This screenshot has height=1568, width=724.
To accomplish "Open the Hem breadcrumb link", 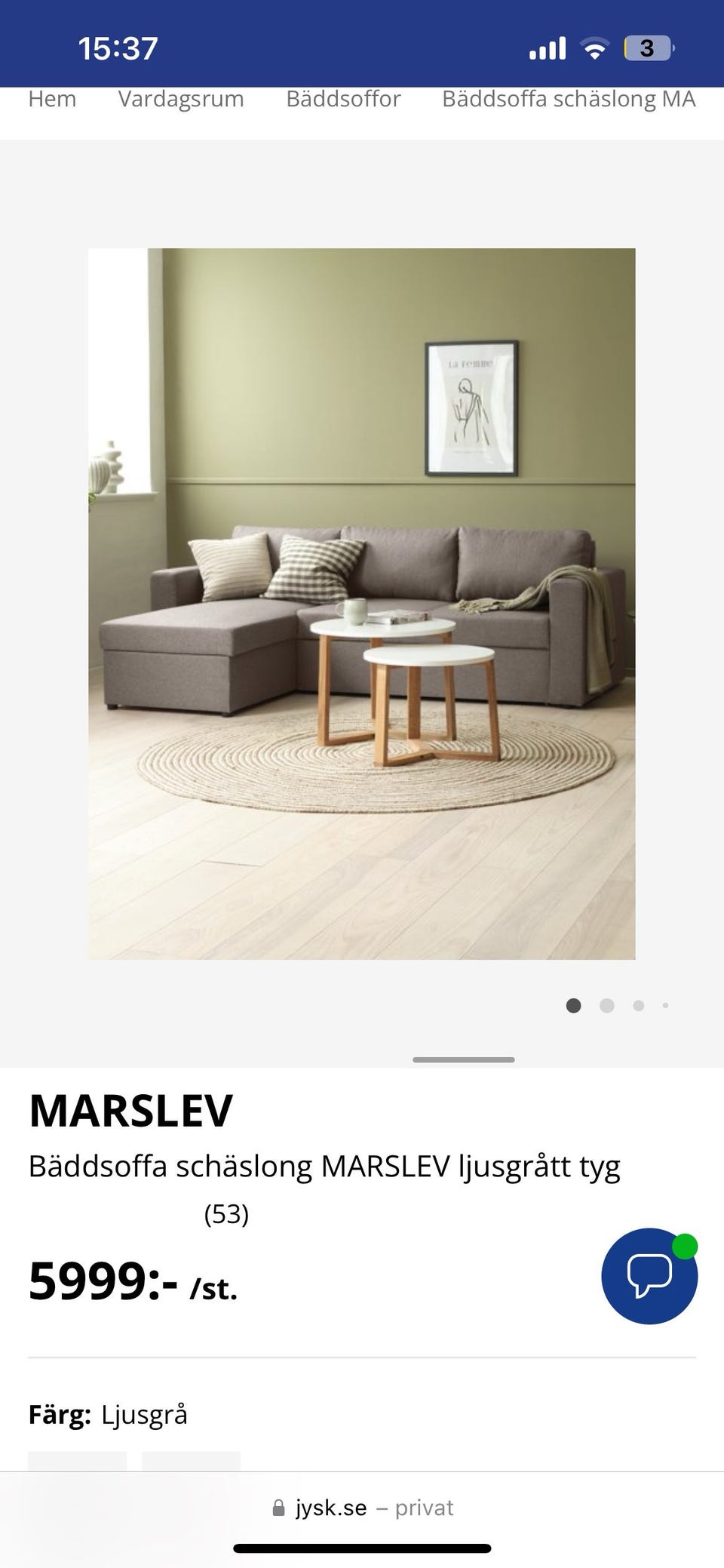I will pyautogui.click(x=51, y=98).
